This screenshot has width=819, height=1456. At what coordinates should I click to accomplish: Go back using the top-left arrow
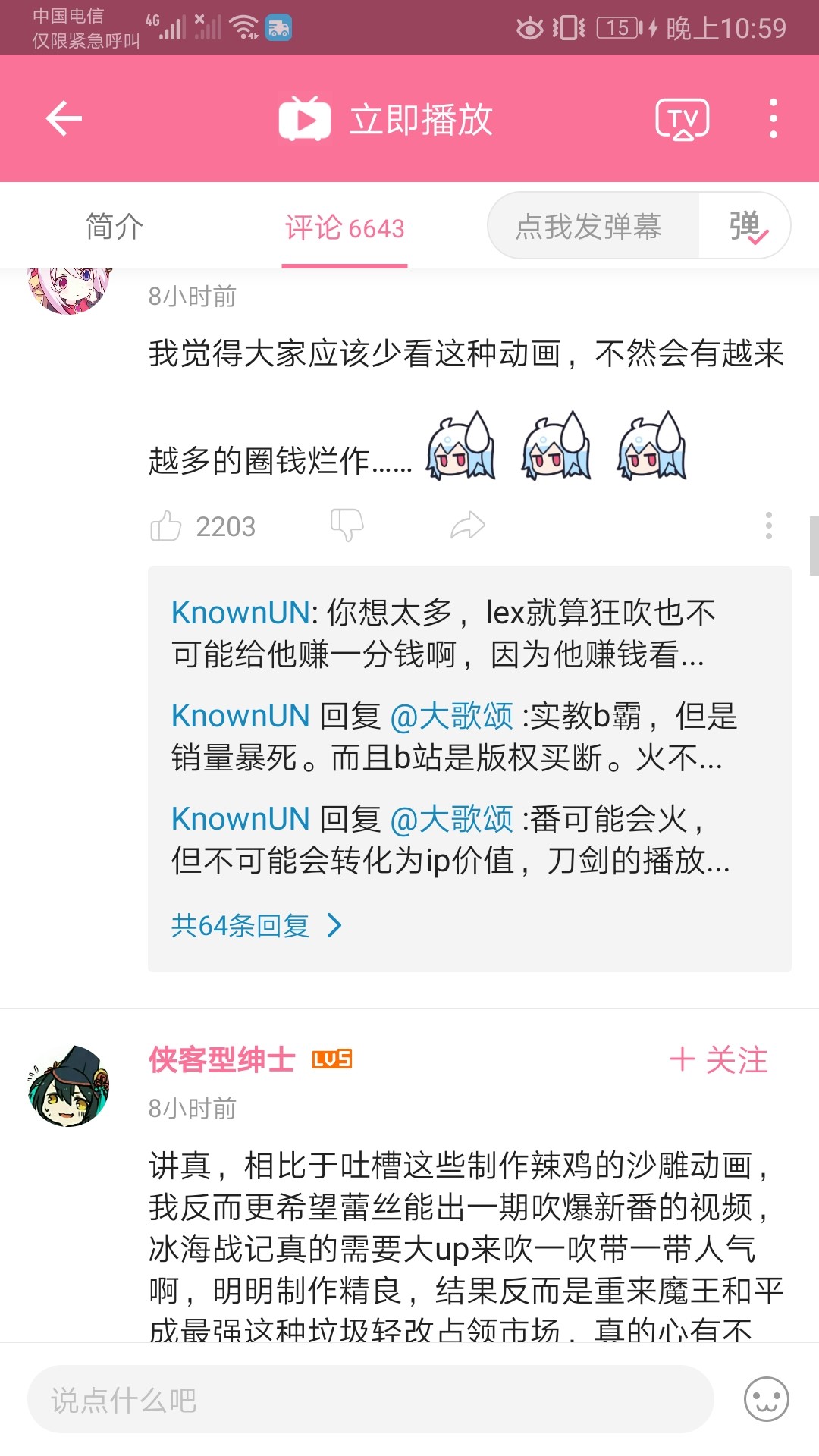(x=64, y=118)
